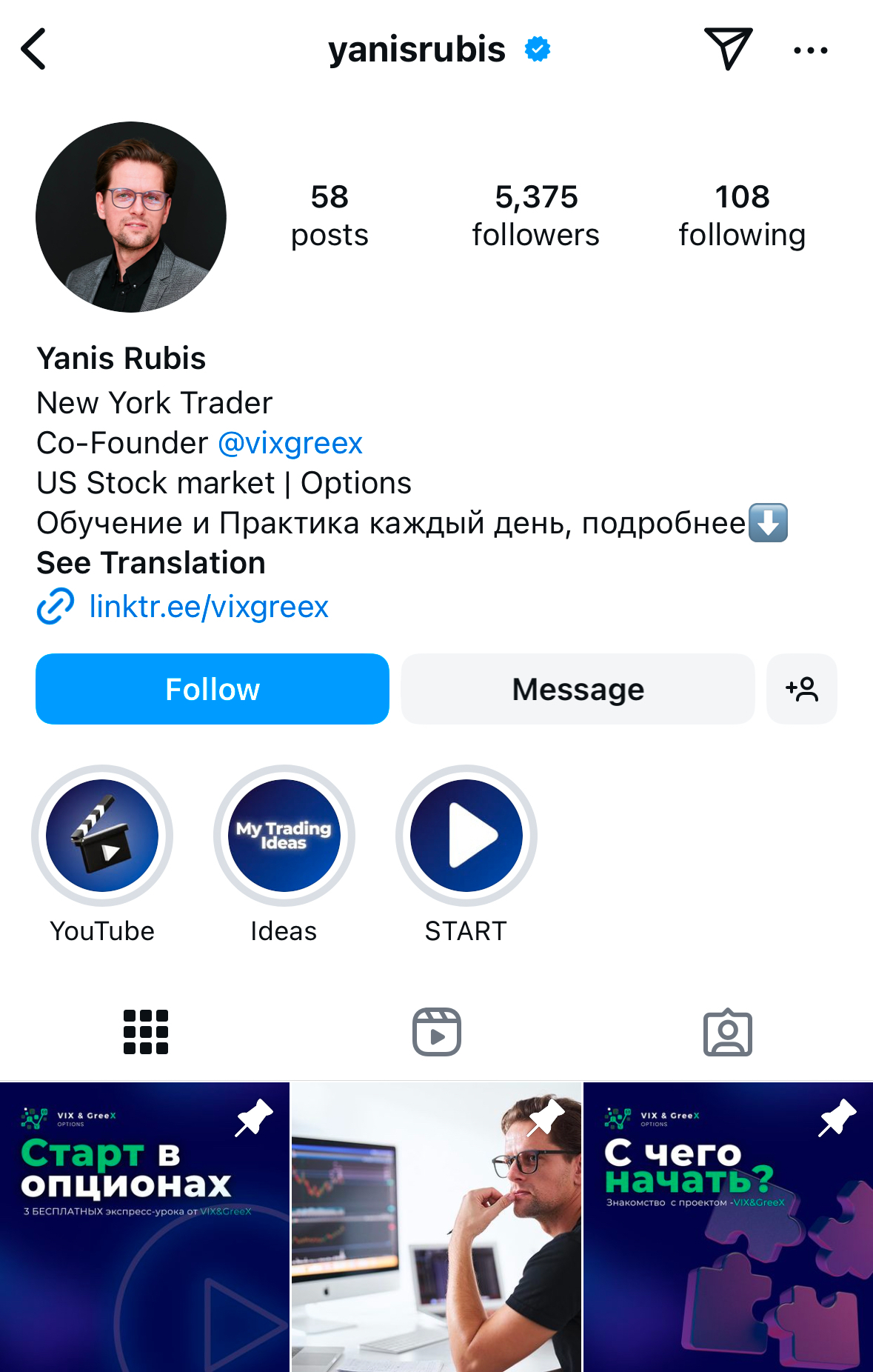The image size is (873, 1372).
Task: Switch to the posts grid tab
Action: pos(146,1032)
